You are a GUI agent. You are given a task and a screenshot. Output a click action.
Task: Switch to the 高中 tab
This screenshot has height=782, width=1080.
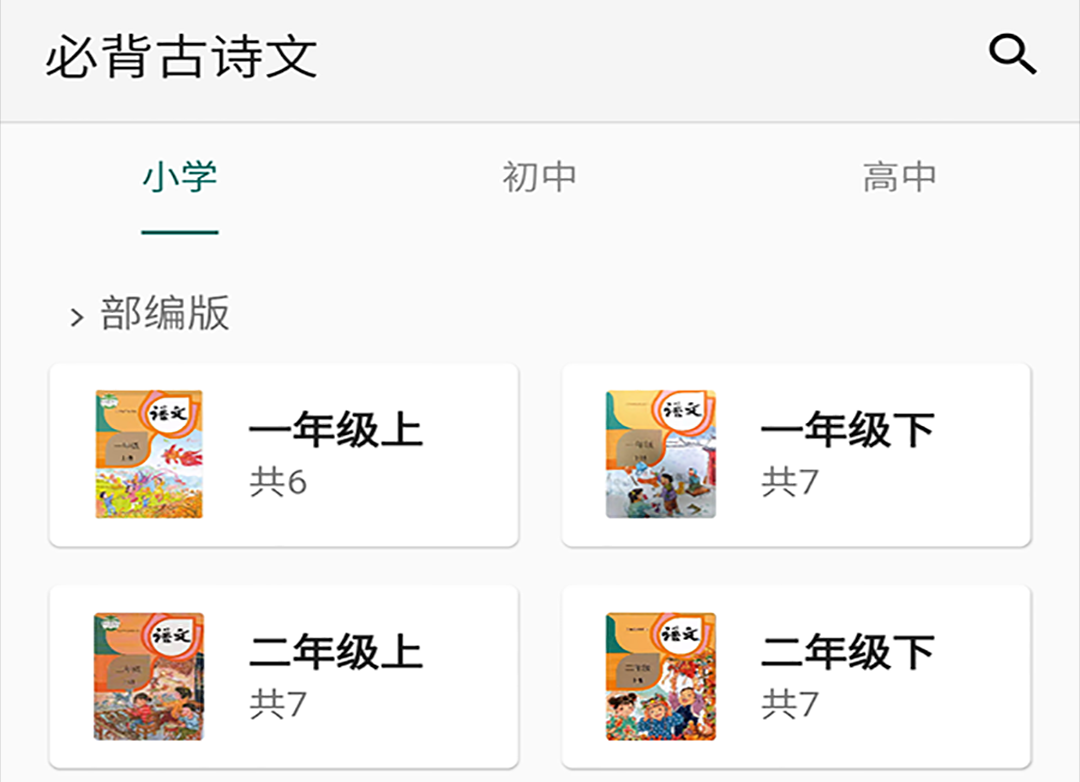899,177
